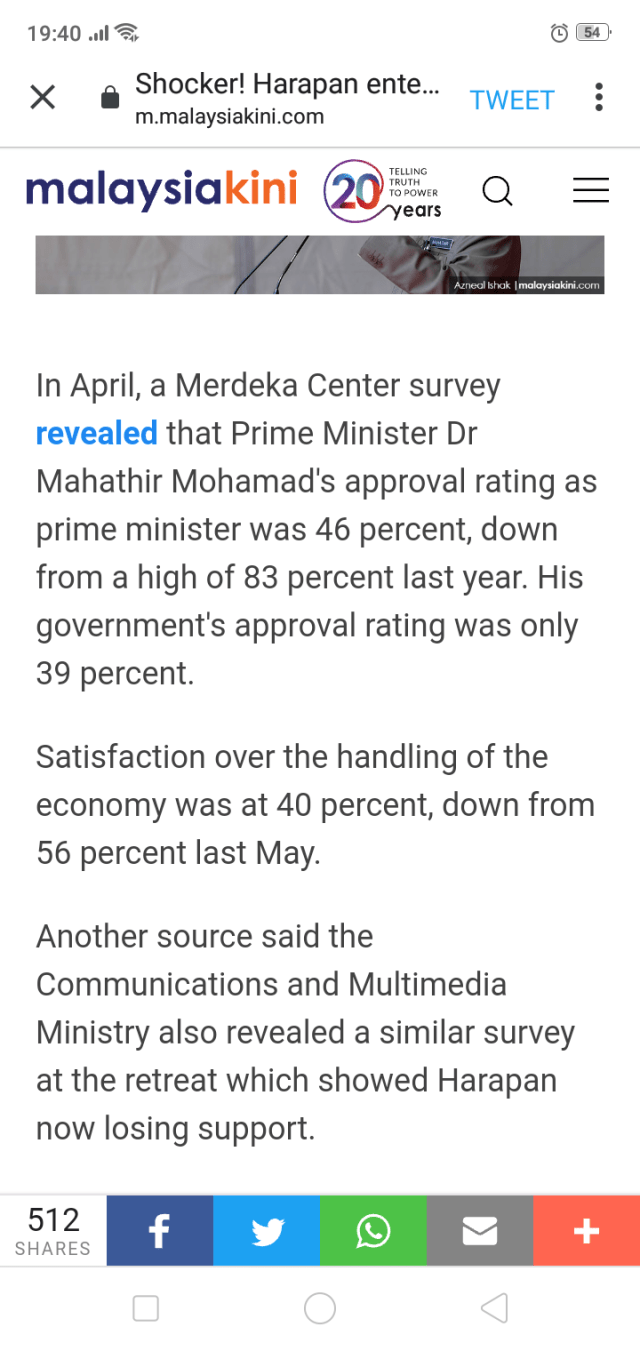Open the browser overflow menu

pyautogui.click(x=598, y=97)
